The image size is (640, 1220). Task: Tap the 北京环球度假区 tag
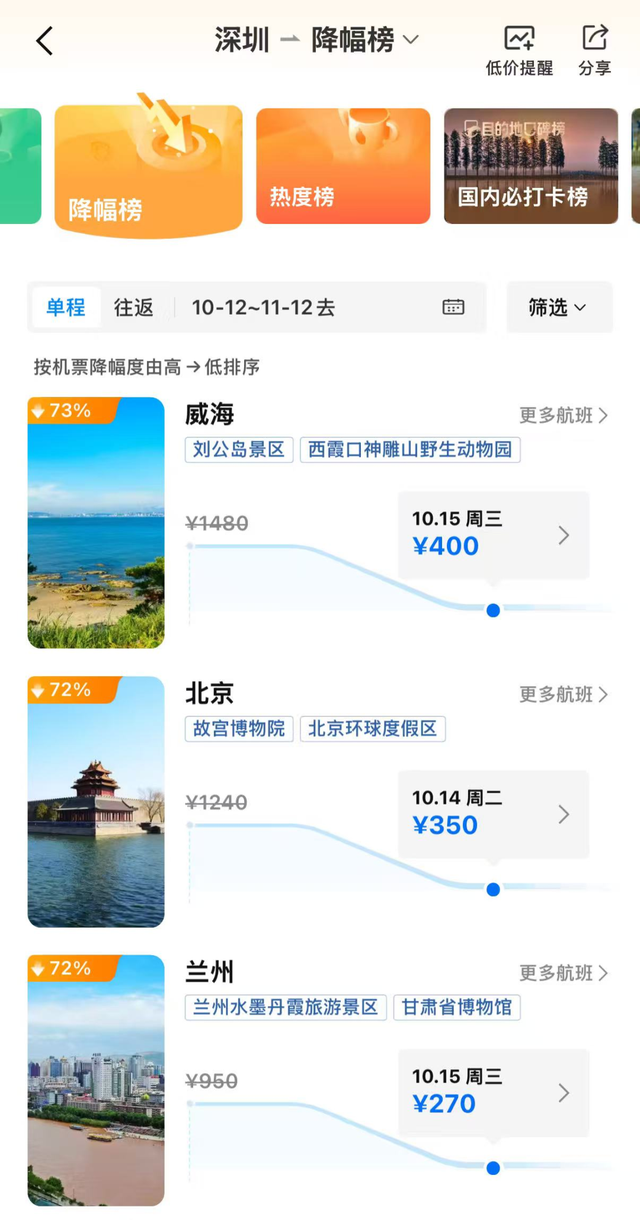pos(372,728)
